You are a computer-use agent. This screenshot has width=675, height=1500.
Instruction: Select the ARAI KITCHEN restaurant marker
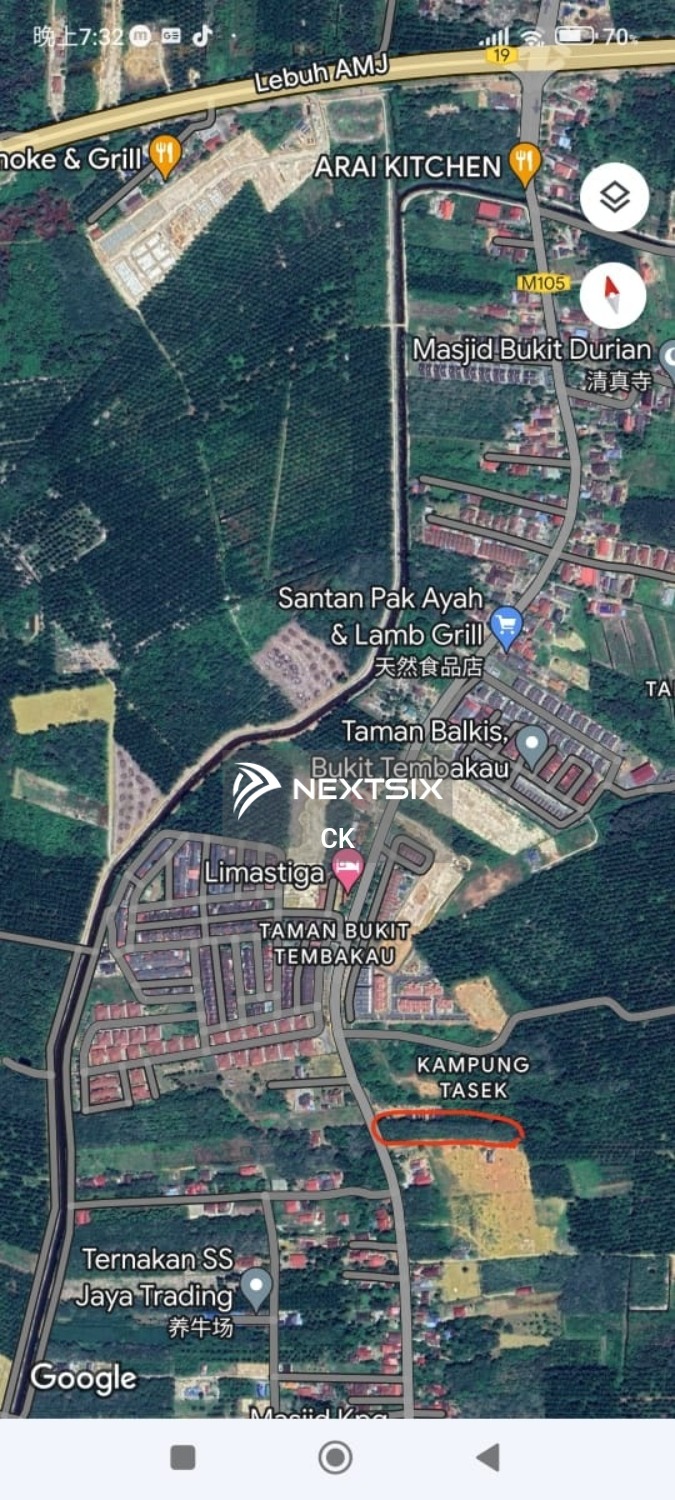click(524, 163)
